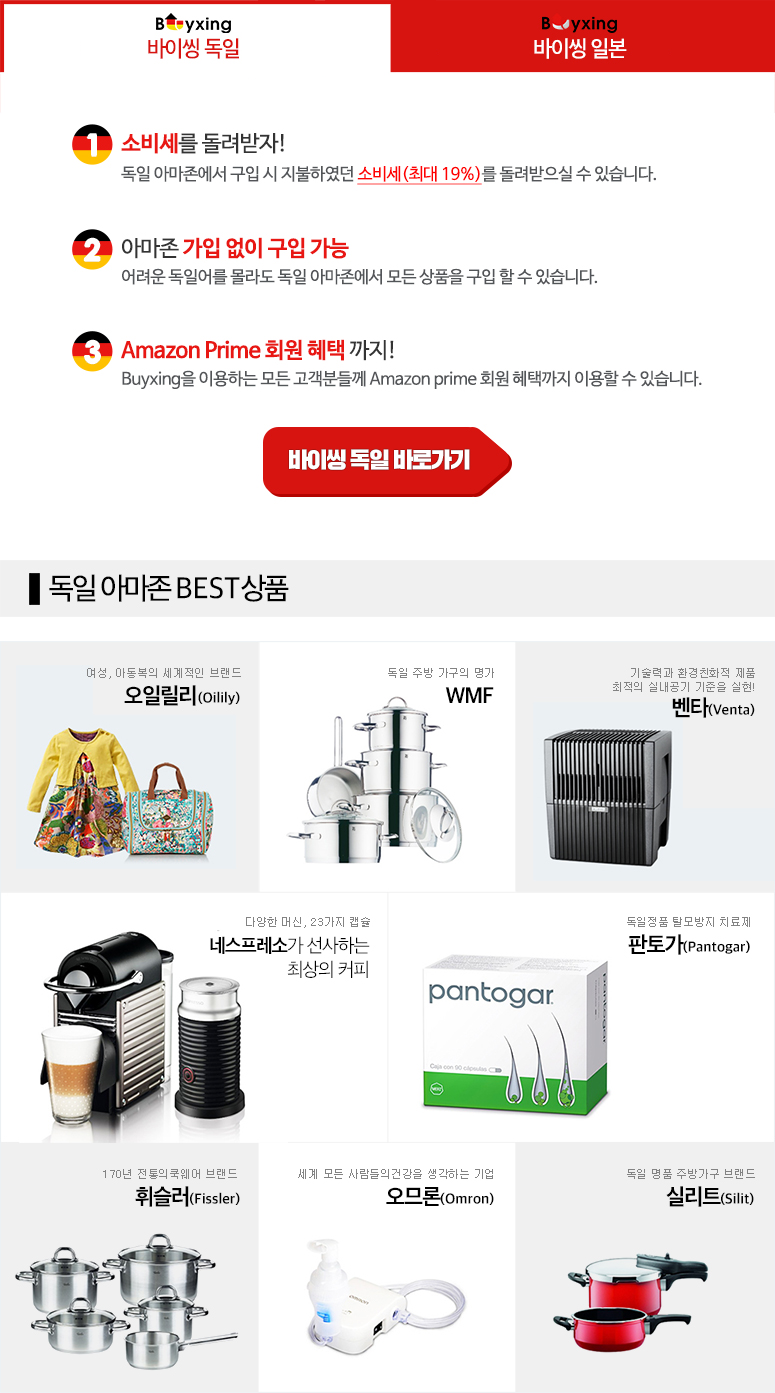775x1393 pixels.
Task: View the 벤타 (Venta) air washer tile
Action: 645,768
